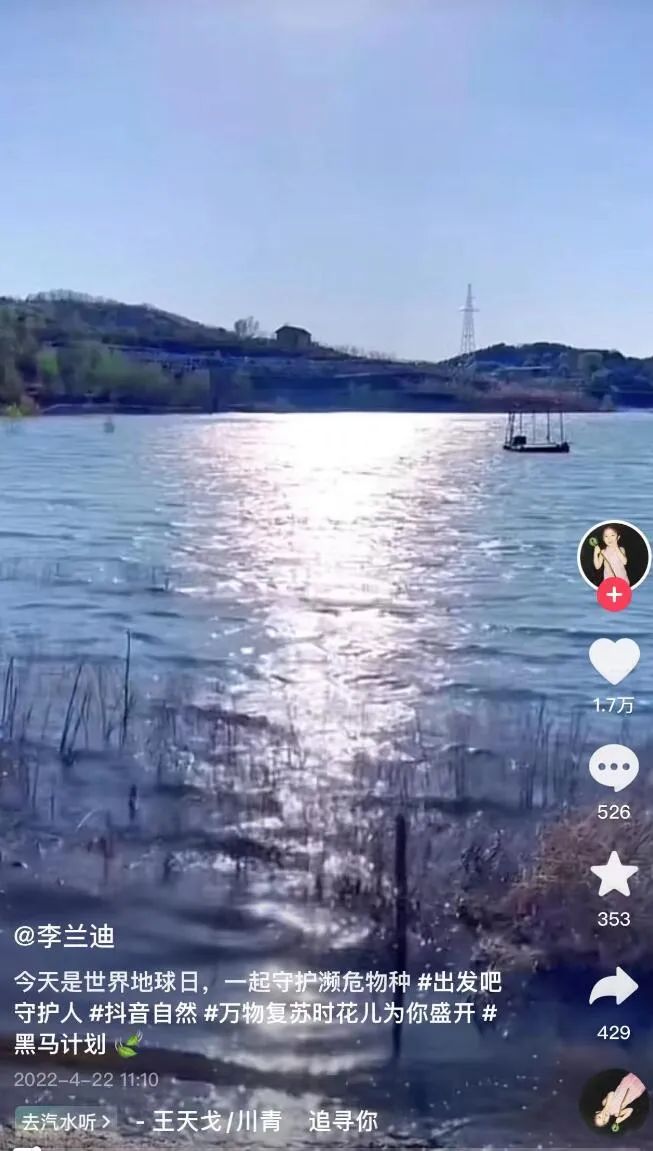Share this video with the arrow
Viewport: 653px width, 1151px height.
pyautogui.click(x=613, y=987)
